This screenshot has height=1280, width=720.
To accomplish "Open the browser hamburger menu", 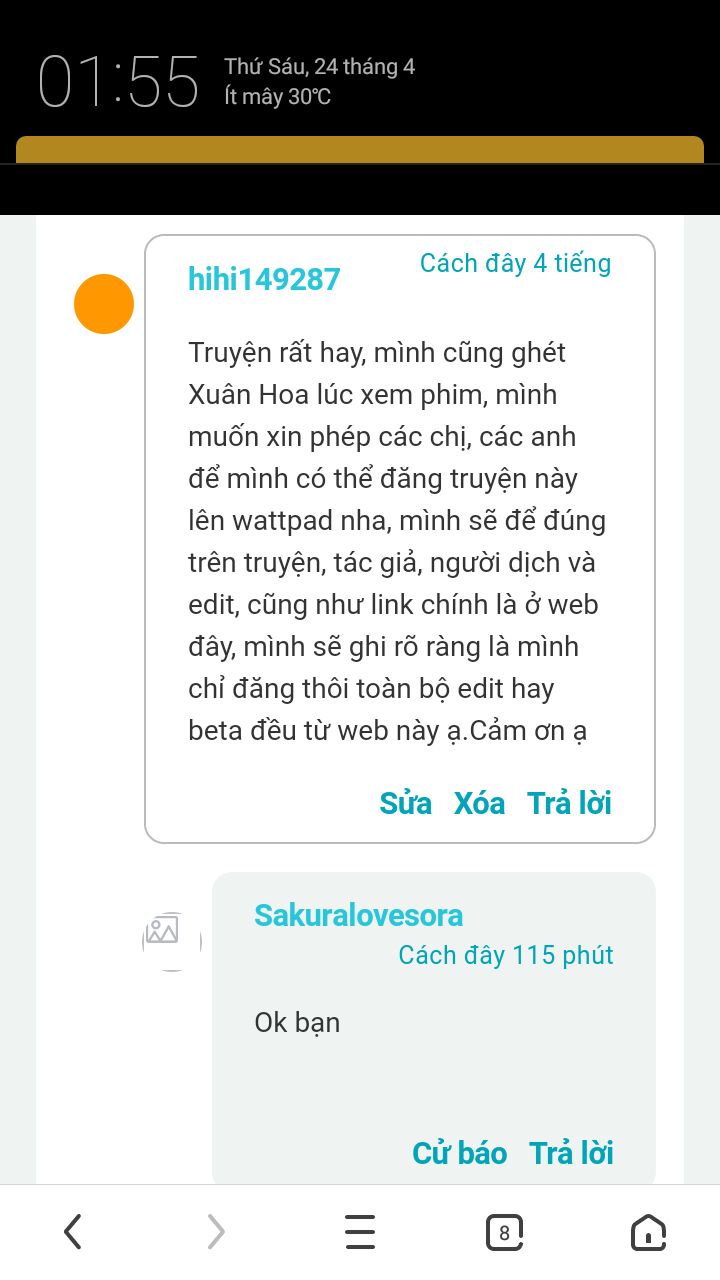I will point(360,1232).
